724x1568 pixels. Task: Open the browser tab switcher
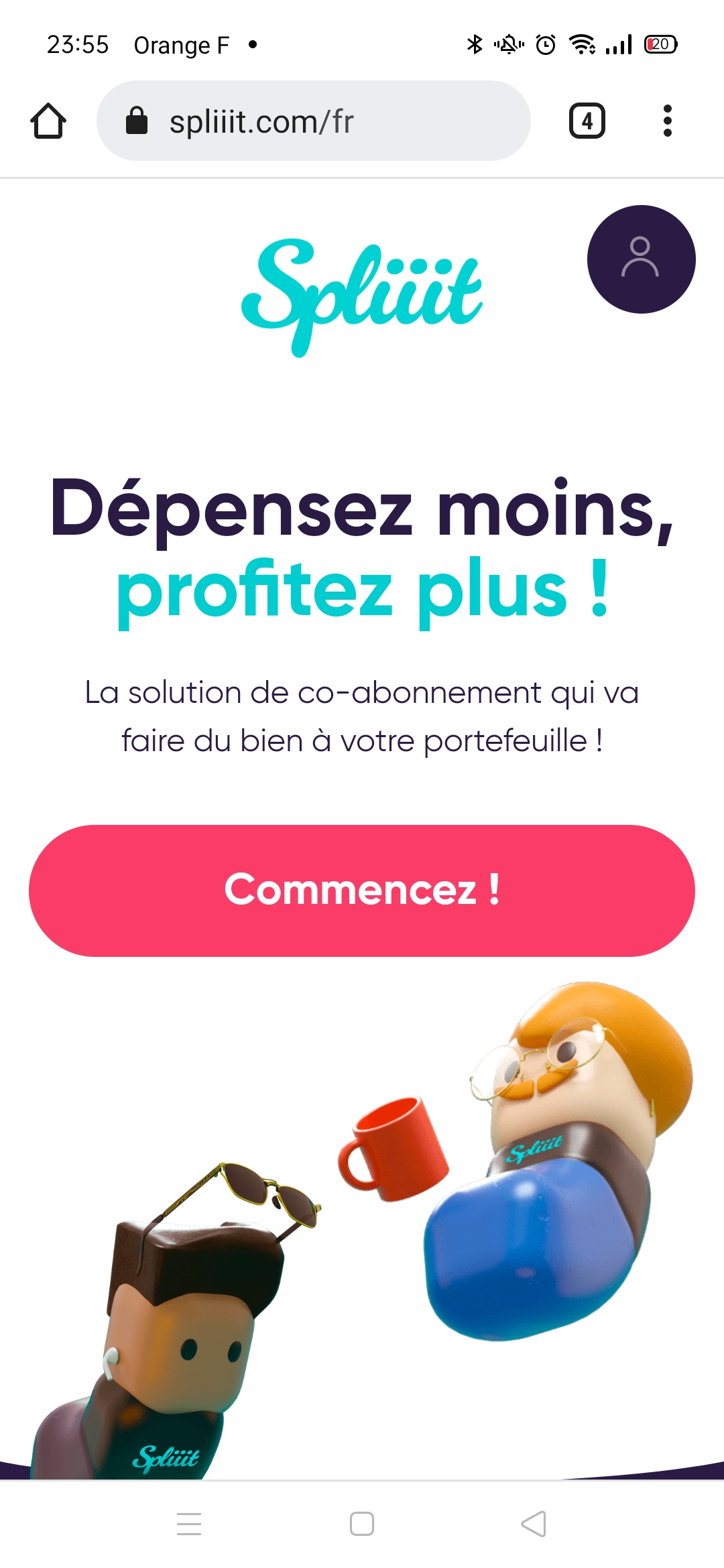tap(587, 121)
